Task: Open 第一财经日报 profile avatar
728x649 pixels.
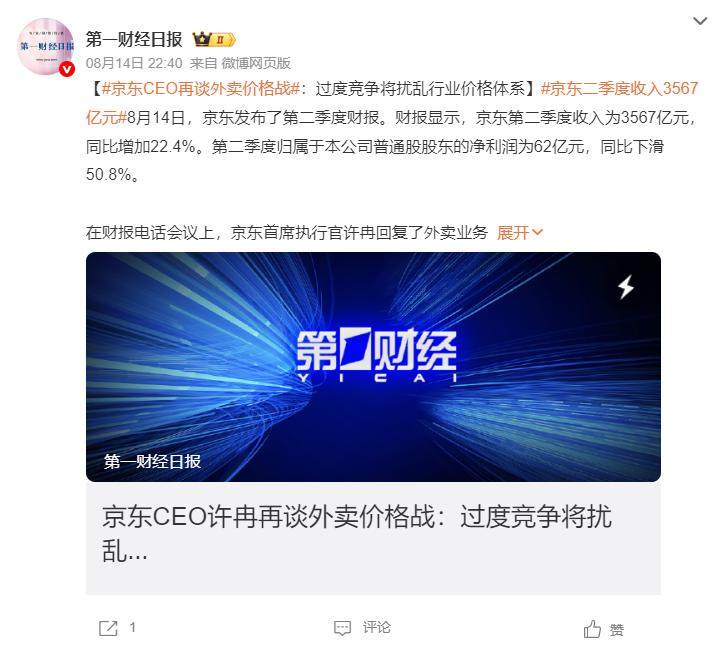Action: coord(46,46)
